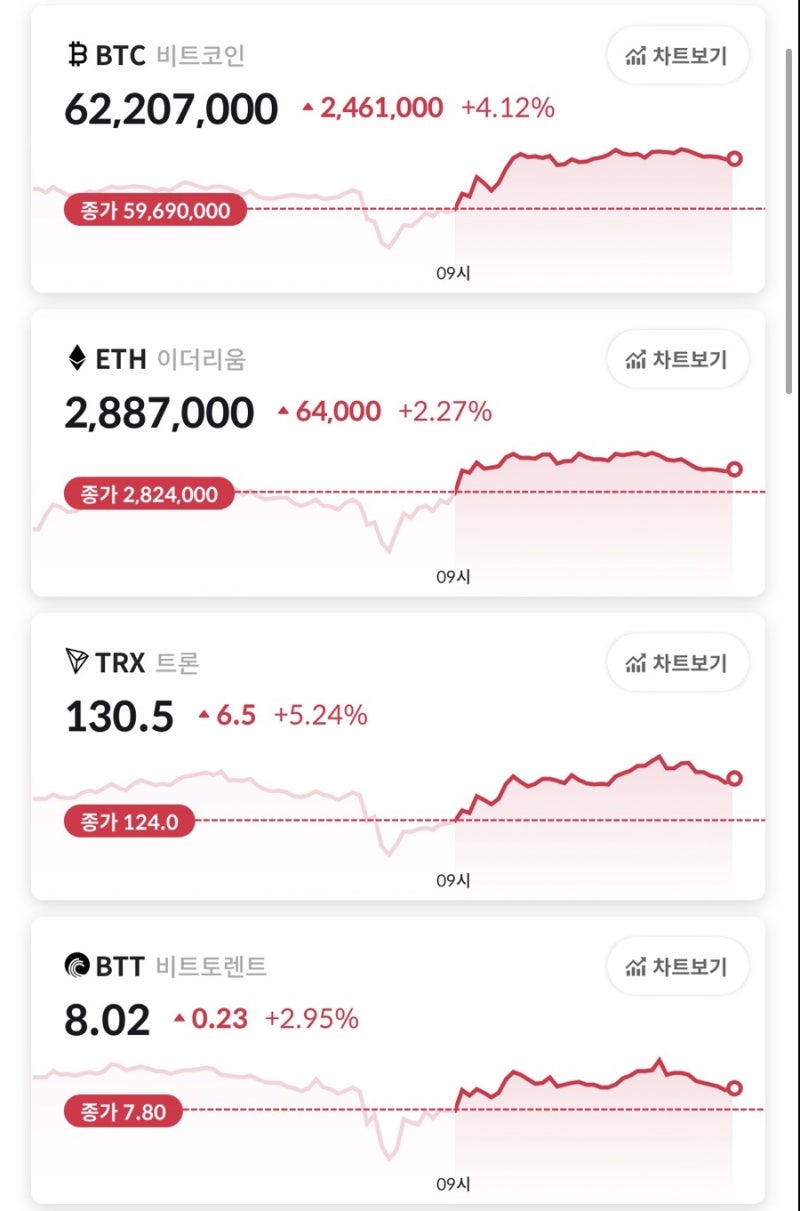Click the chart icon inside BTC 차트보기 button
This screenshot has height=1211, width=800.
pyautogui.click(x=634, y=57)
